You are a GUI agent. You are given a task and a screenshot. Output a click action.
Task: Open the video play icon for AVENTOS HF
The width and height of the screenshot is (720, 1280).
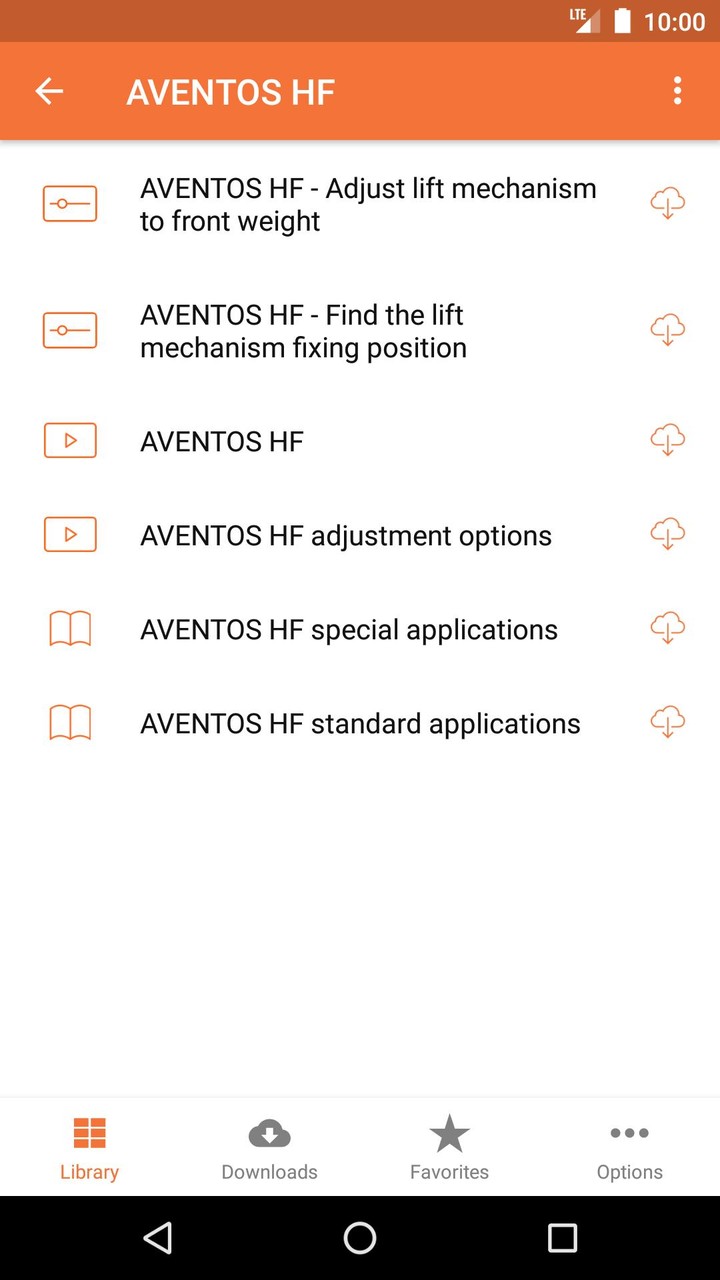click(x=70, y=440)
